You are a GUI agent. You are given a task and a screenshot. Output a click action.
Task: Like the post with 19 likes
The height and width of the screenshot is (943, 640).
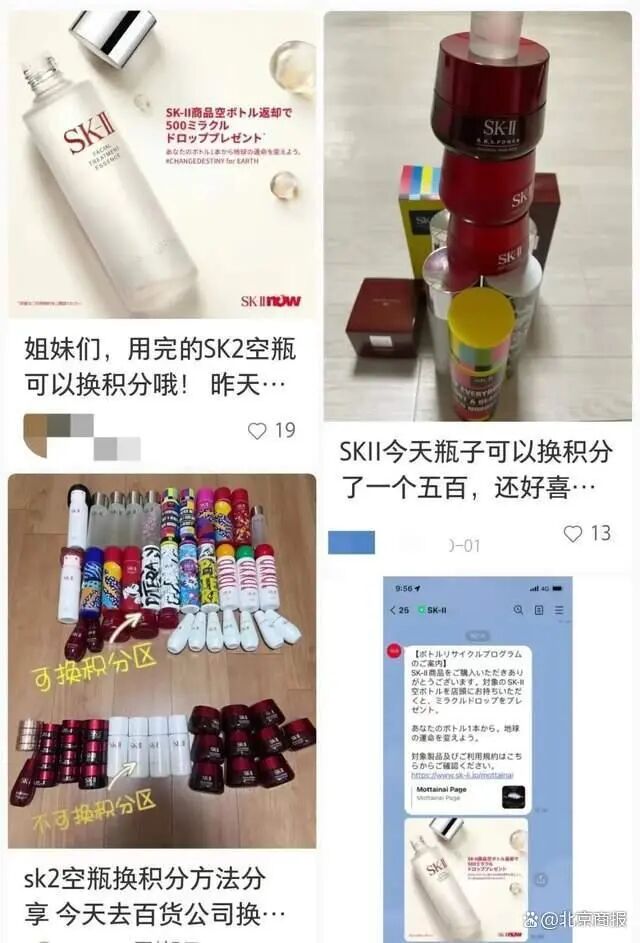pos(257,431)
